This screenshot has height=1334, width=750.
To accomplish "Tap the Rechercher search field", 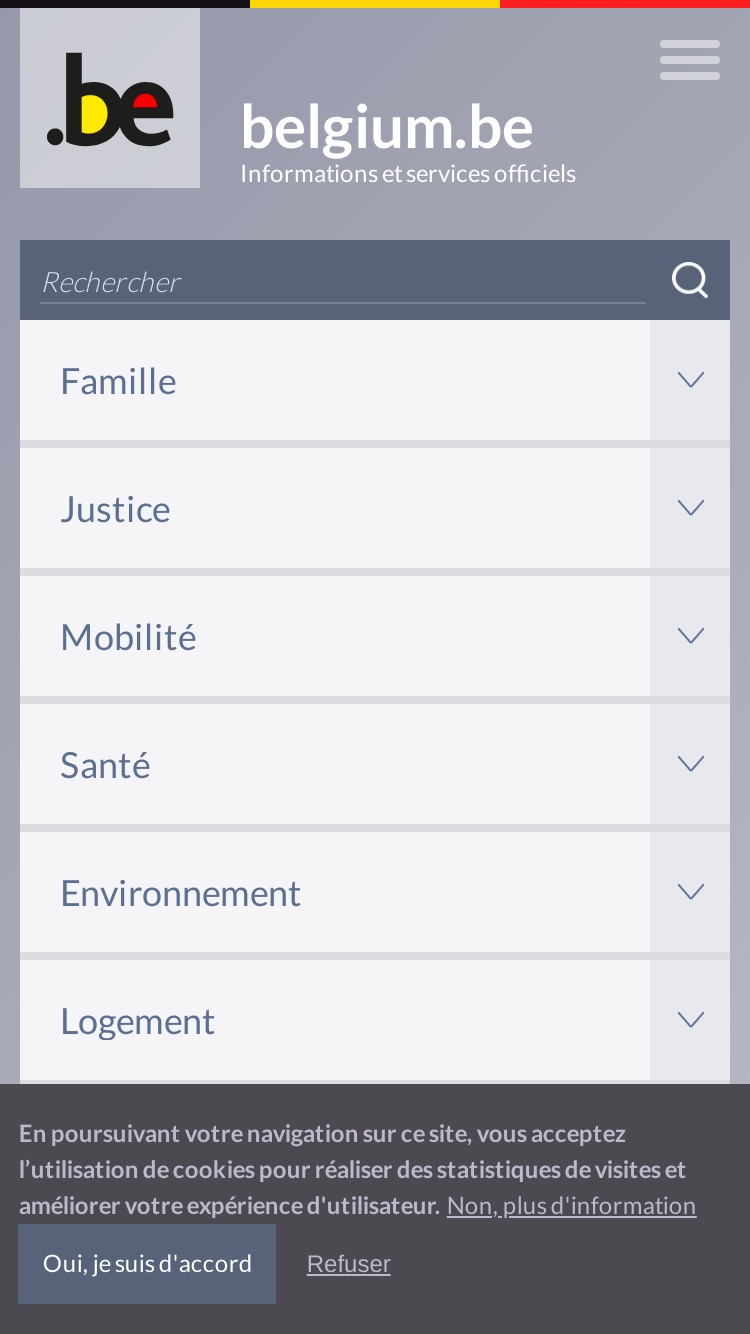I will [x=343, y=282].
